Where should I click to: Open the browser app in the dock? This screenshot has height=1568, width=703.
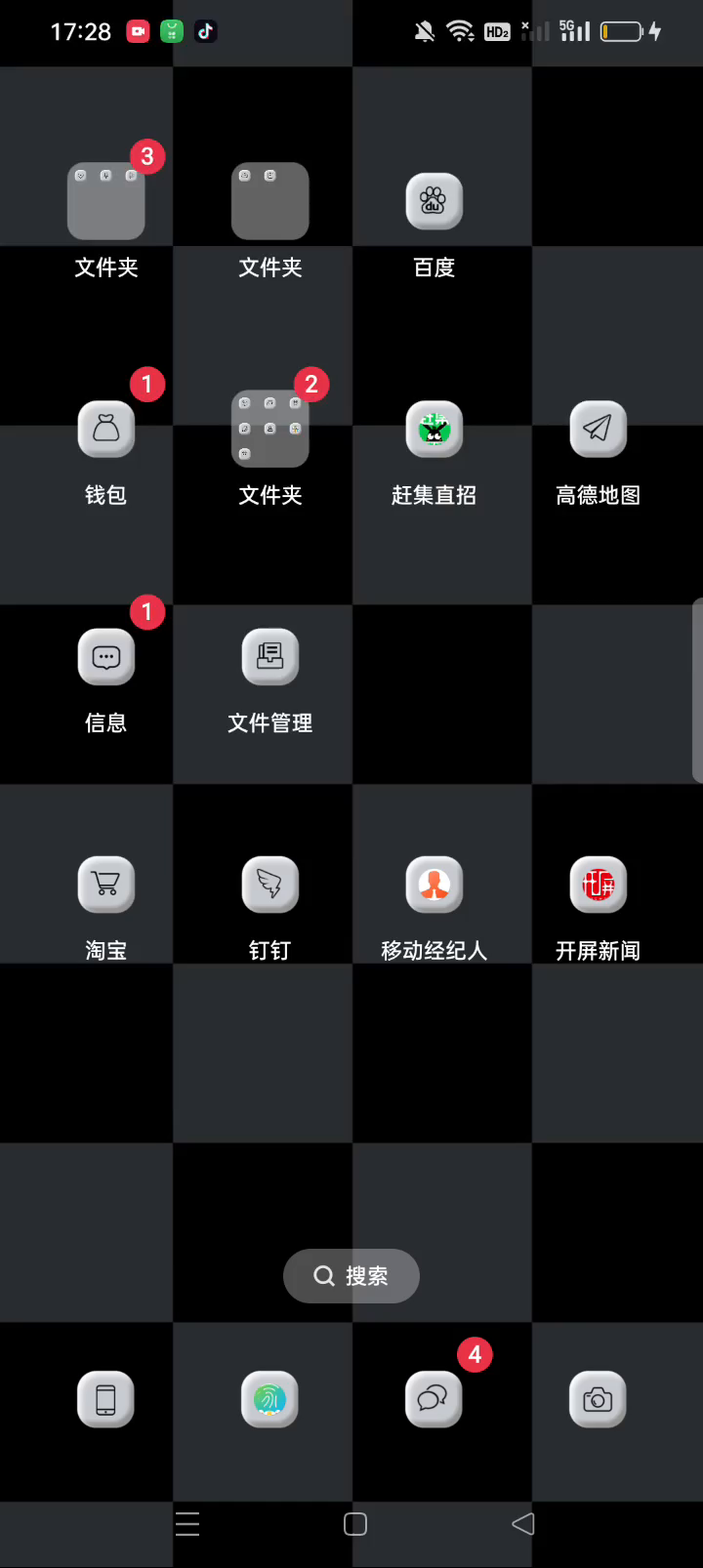point(269,1399)
